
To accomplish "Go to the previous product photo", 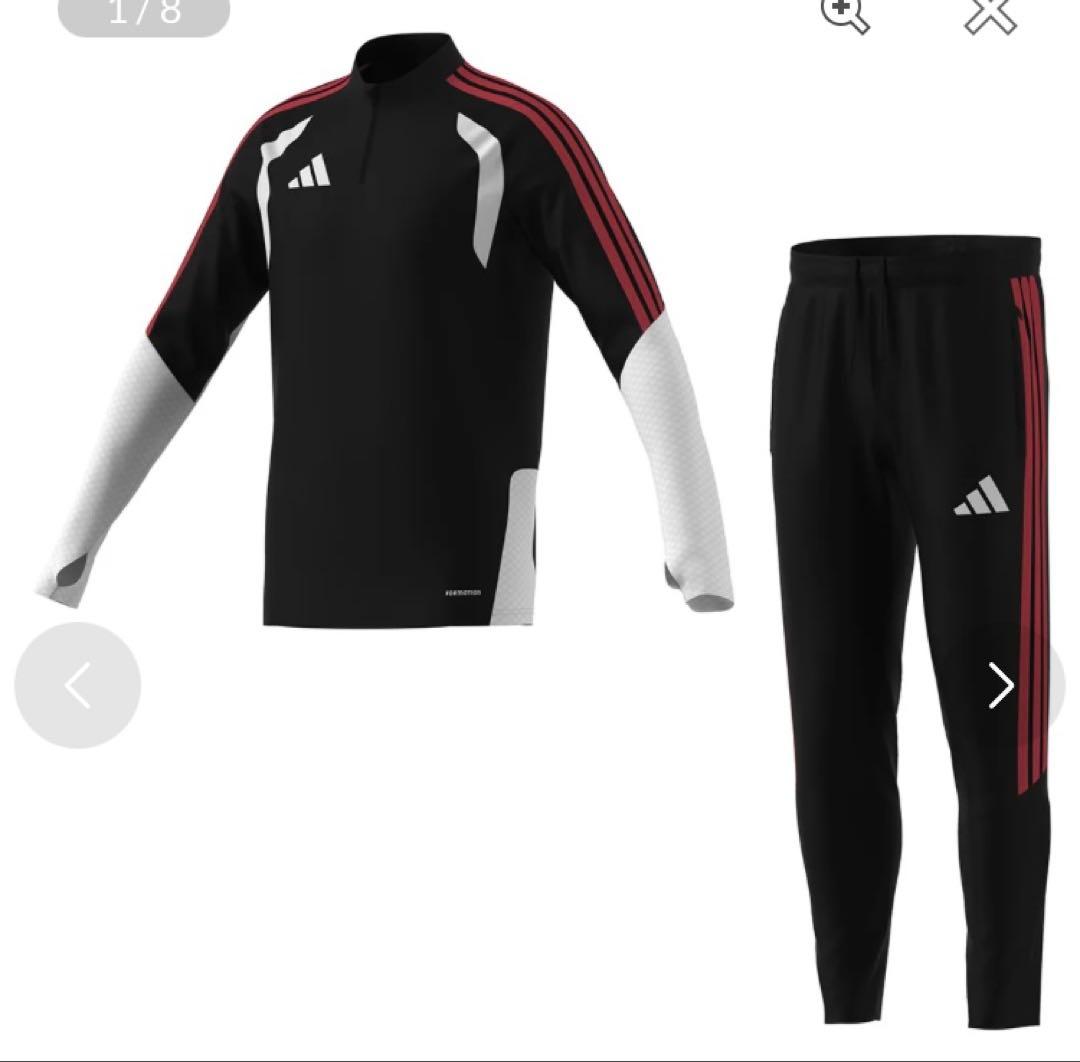I will click(x=78, y=685).
